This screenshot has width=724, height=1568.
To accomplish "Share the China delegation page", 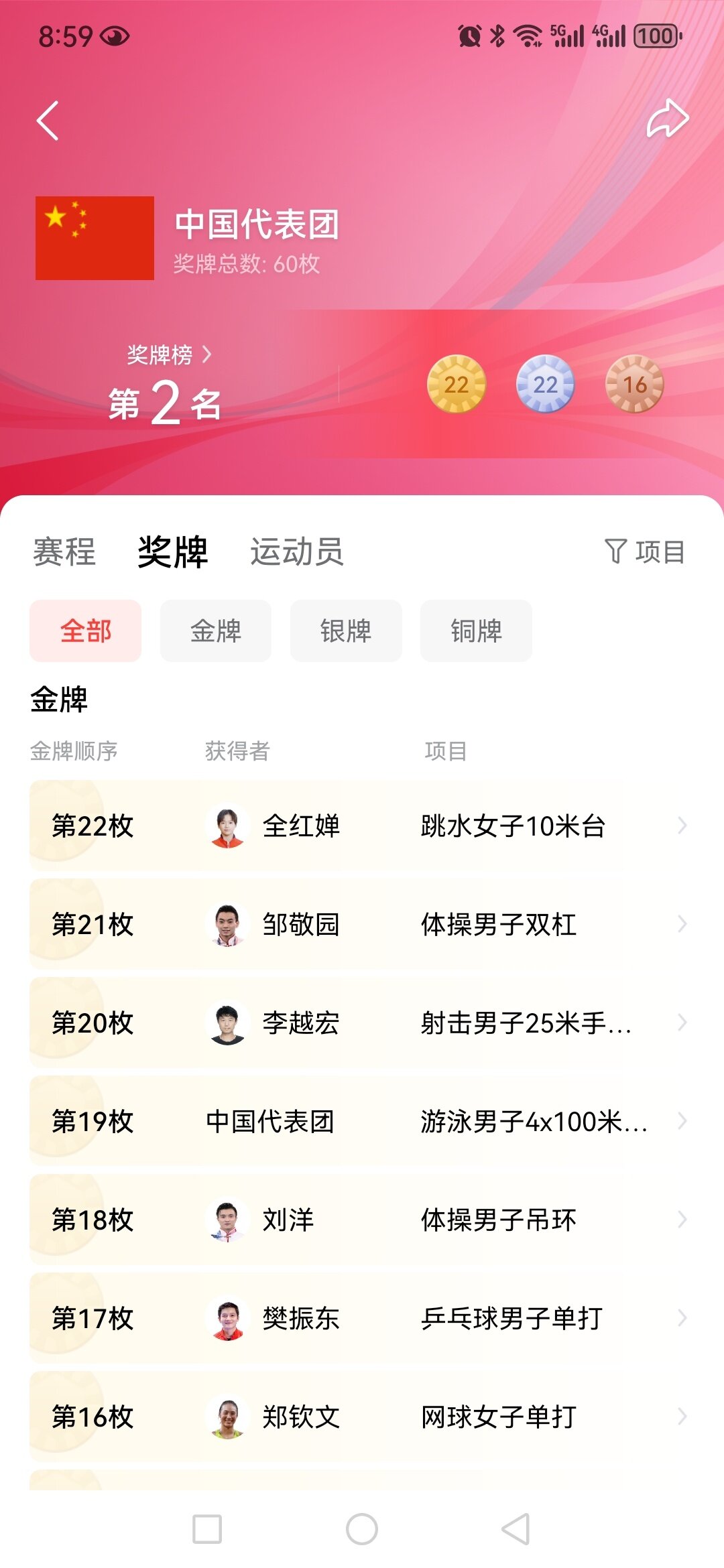I will coord(668,119).
